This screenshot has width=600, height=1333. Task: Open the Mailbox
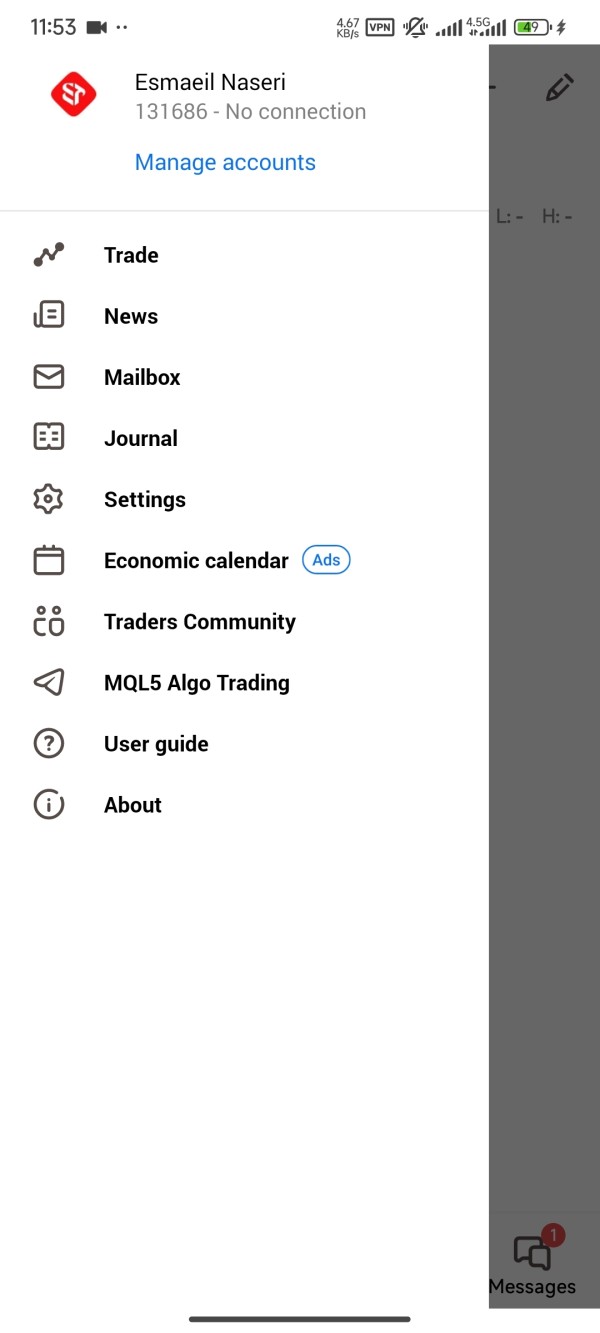pos(244,377)
